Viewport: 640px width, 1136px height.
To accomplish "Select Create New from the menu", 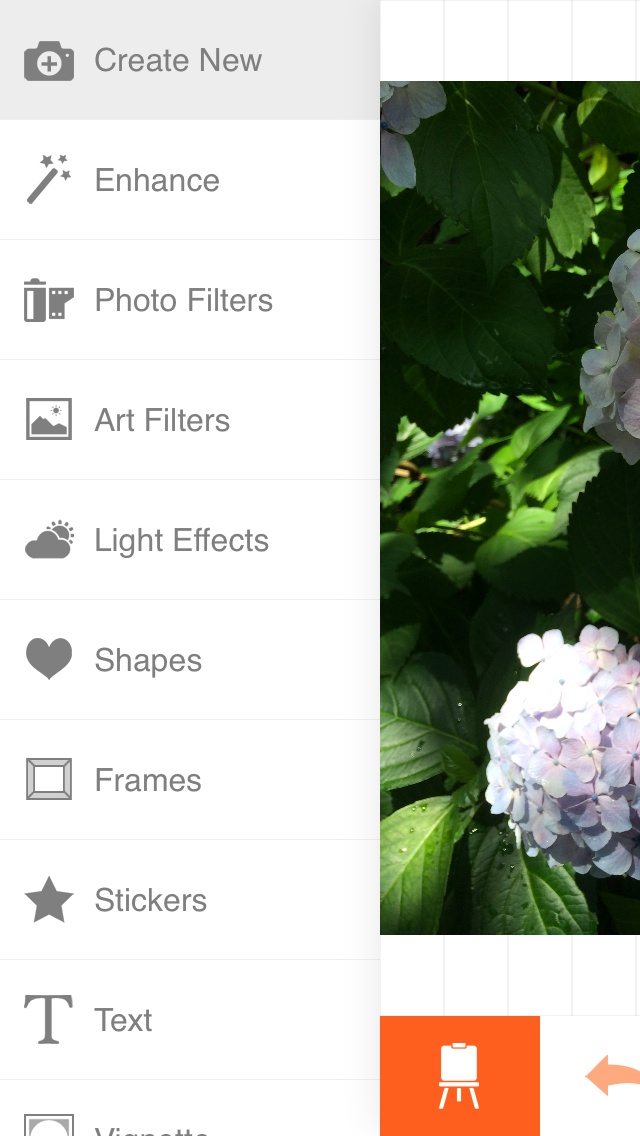I will [x=178, y=60].
